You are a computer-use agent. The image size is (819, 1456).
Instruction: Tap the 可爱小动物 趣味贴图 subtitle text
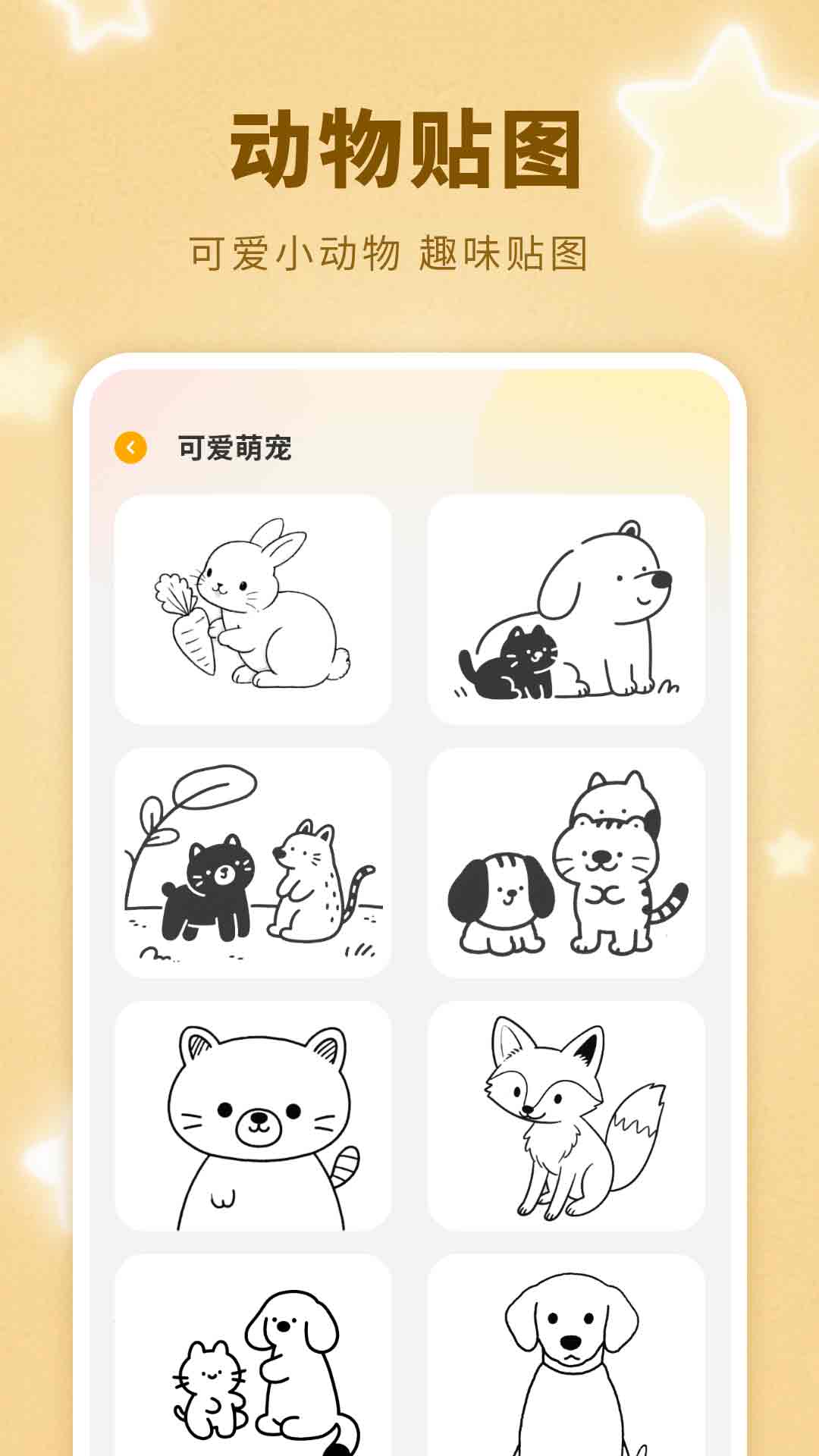[409, 250]
